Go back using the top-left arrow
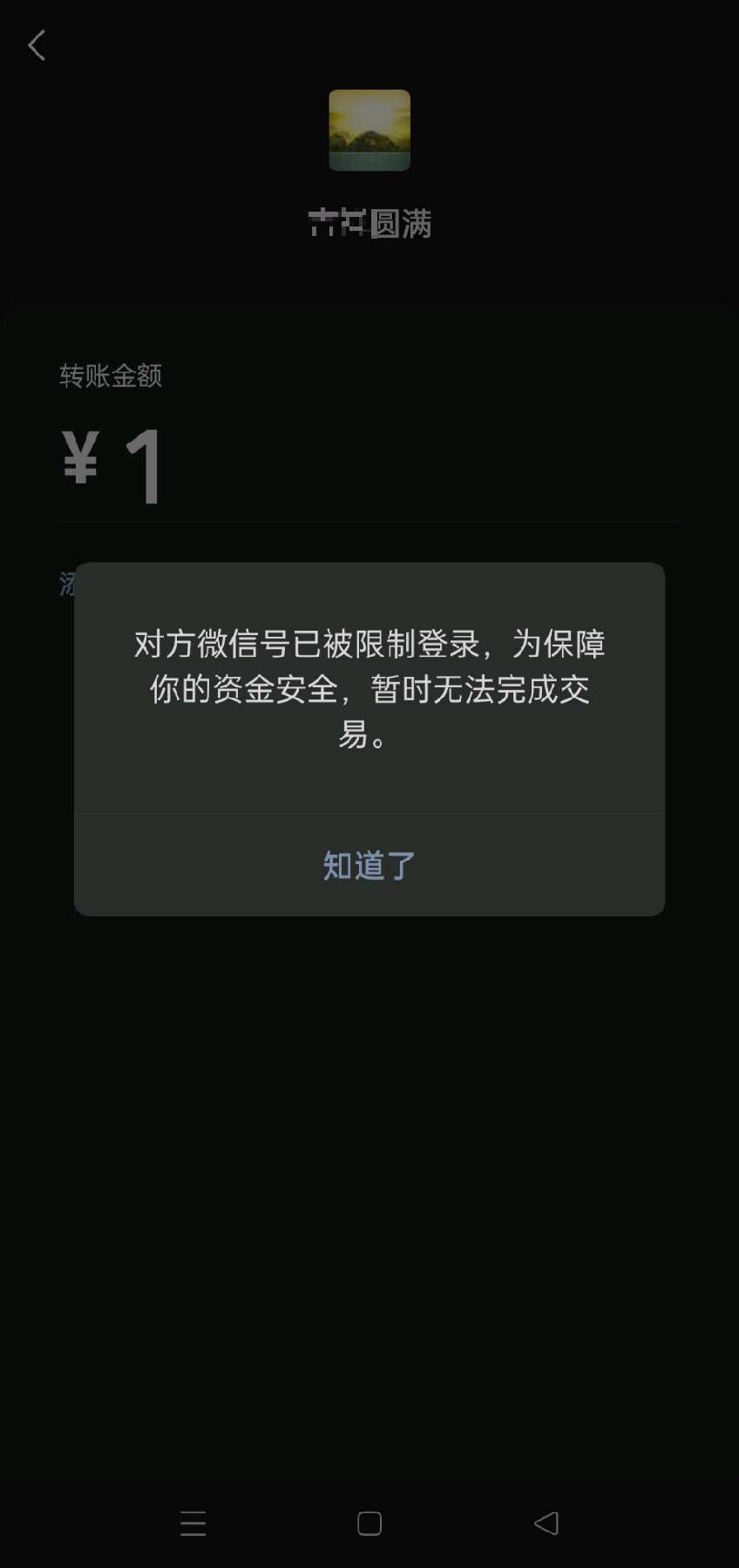 pos(36,45)
